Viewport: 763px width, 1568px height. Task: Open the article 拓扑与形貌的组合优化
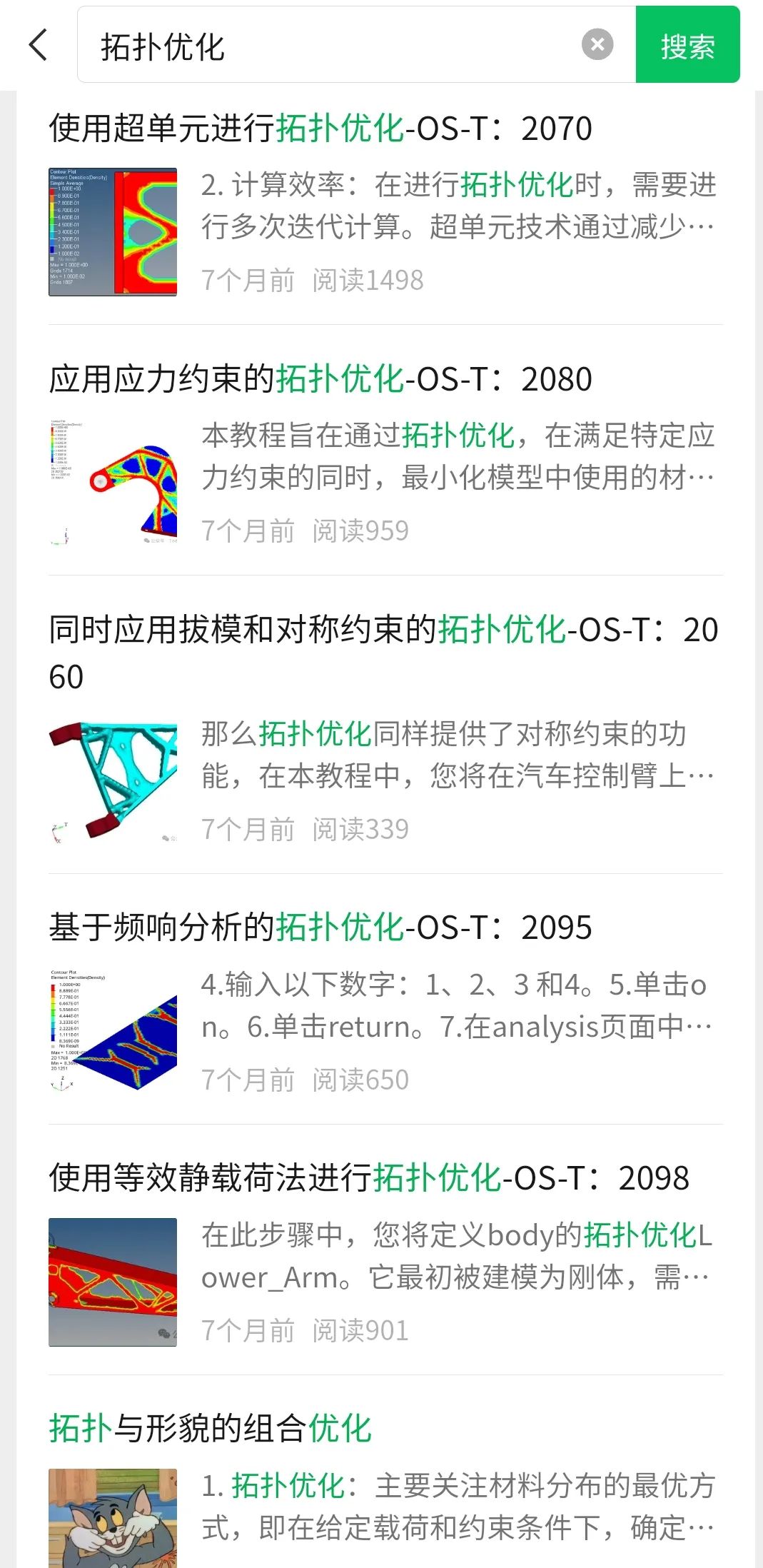click(211, 1429)
